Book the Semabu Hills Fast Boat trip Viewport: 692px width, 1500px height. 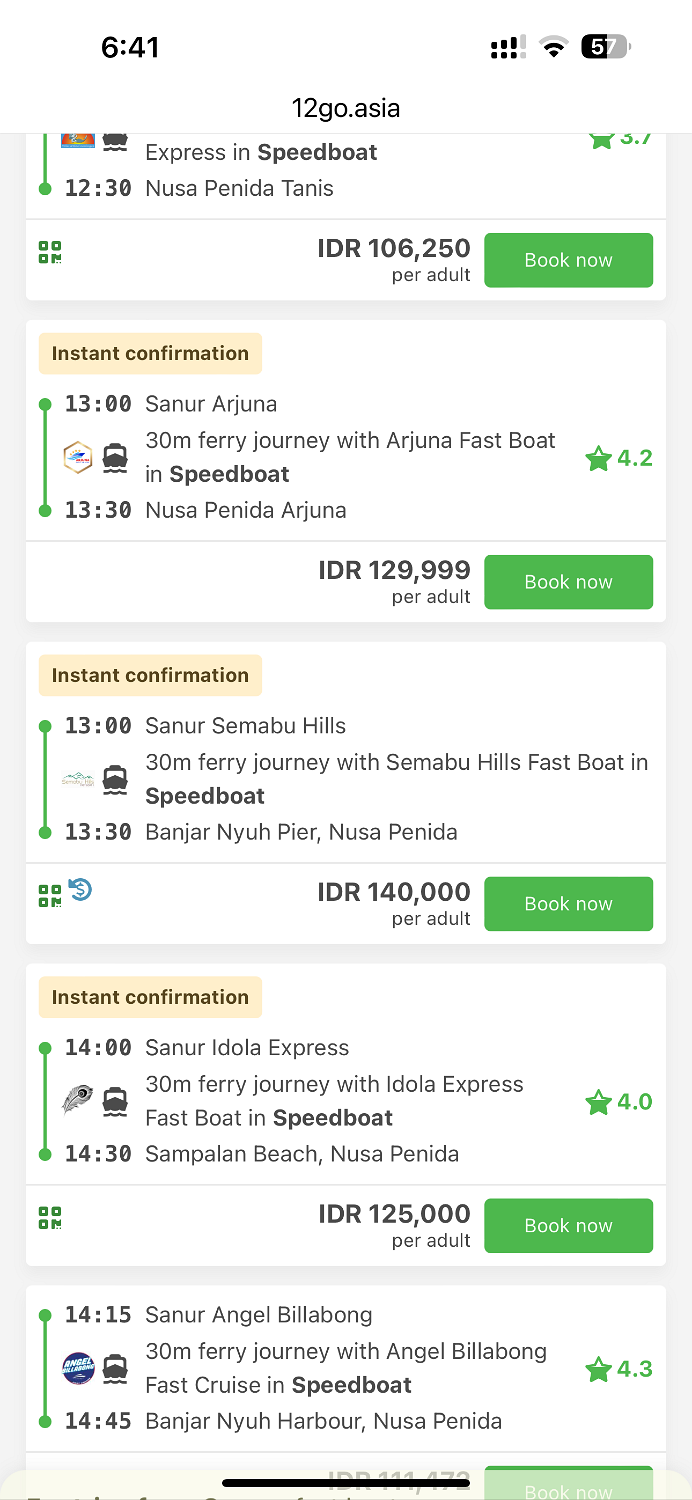568,904
